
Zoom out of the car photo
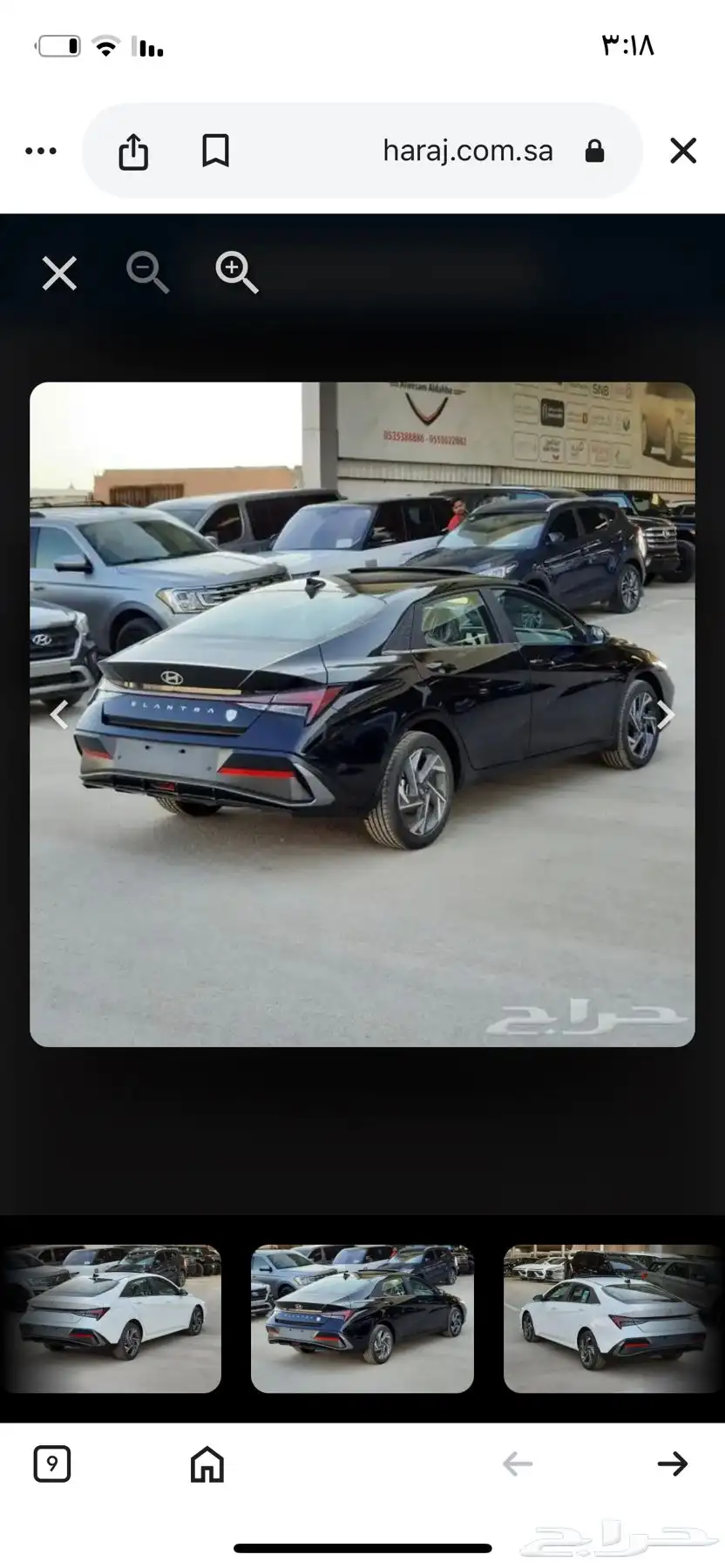click(x=147, y=273)
